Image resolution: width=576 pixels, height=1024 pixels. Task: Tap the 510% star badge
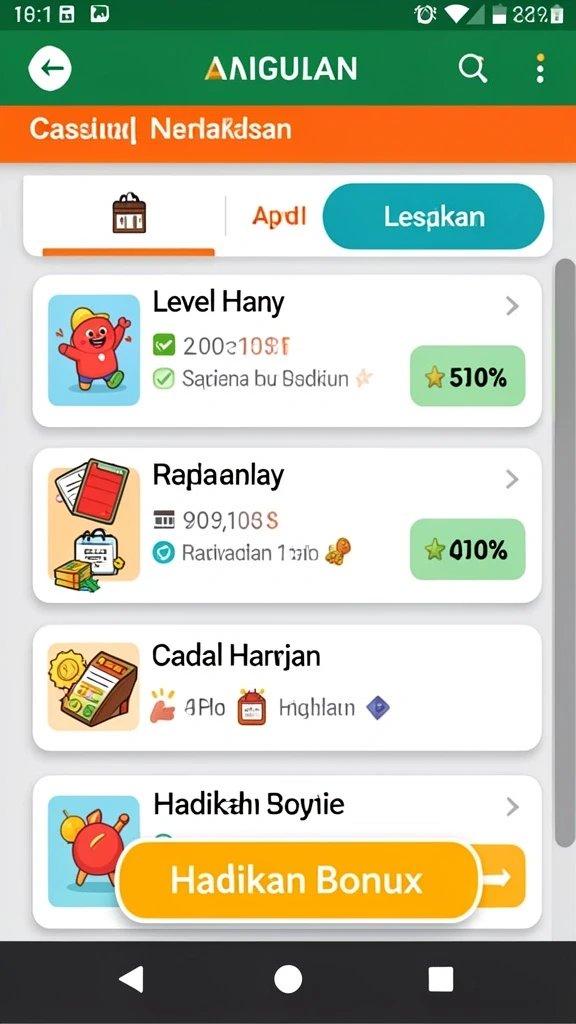click(468, 376)
